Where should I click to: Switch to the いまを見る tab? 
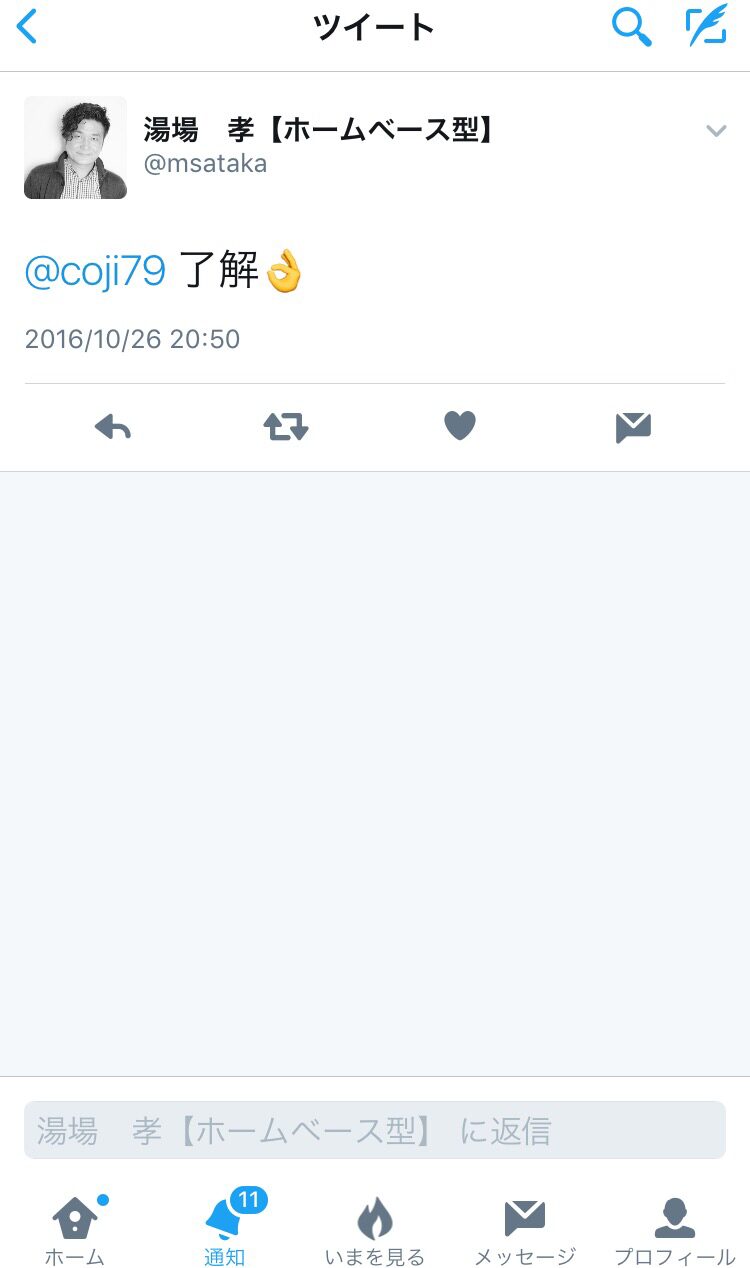point(375,1230)
